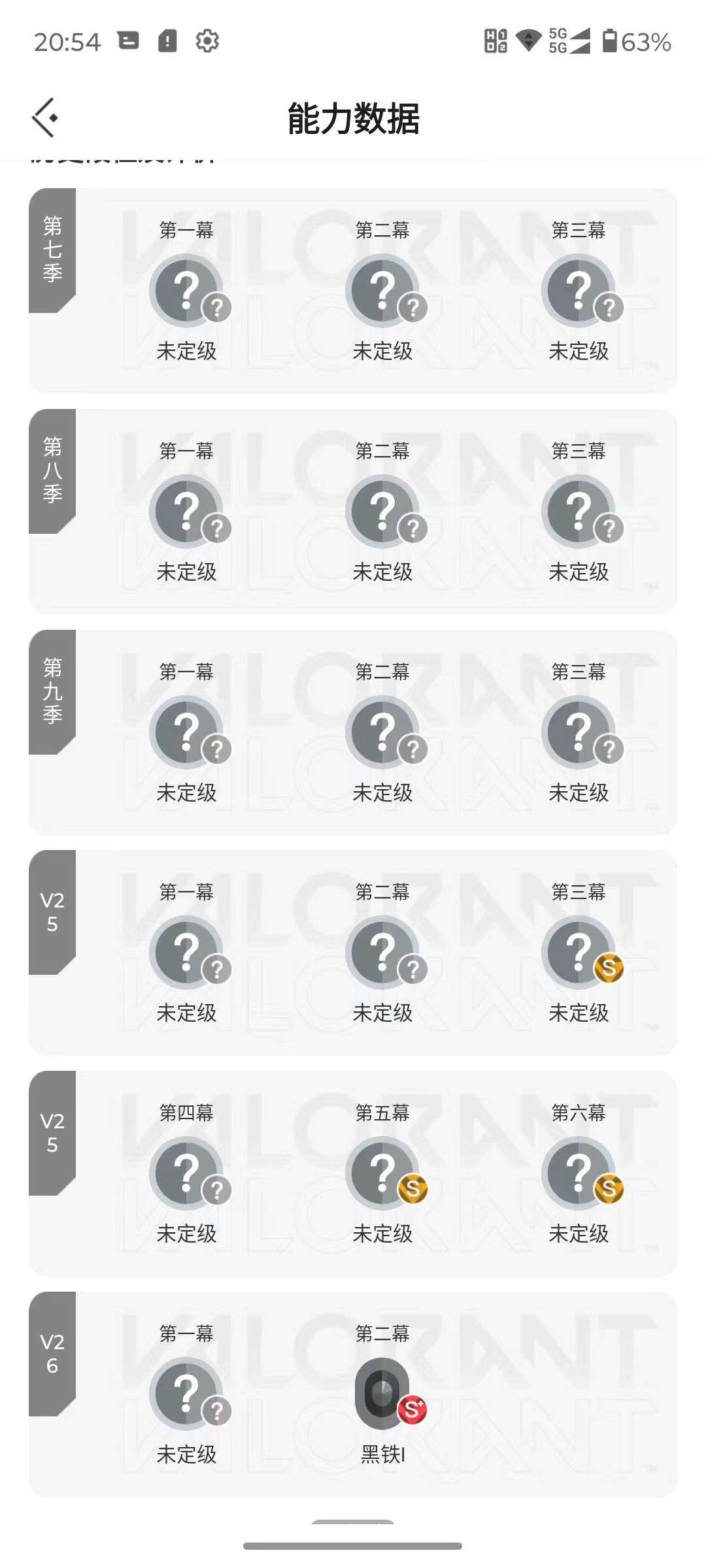Tap the battery indicator showing 63%

click(637, 41)
